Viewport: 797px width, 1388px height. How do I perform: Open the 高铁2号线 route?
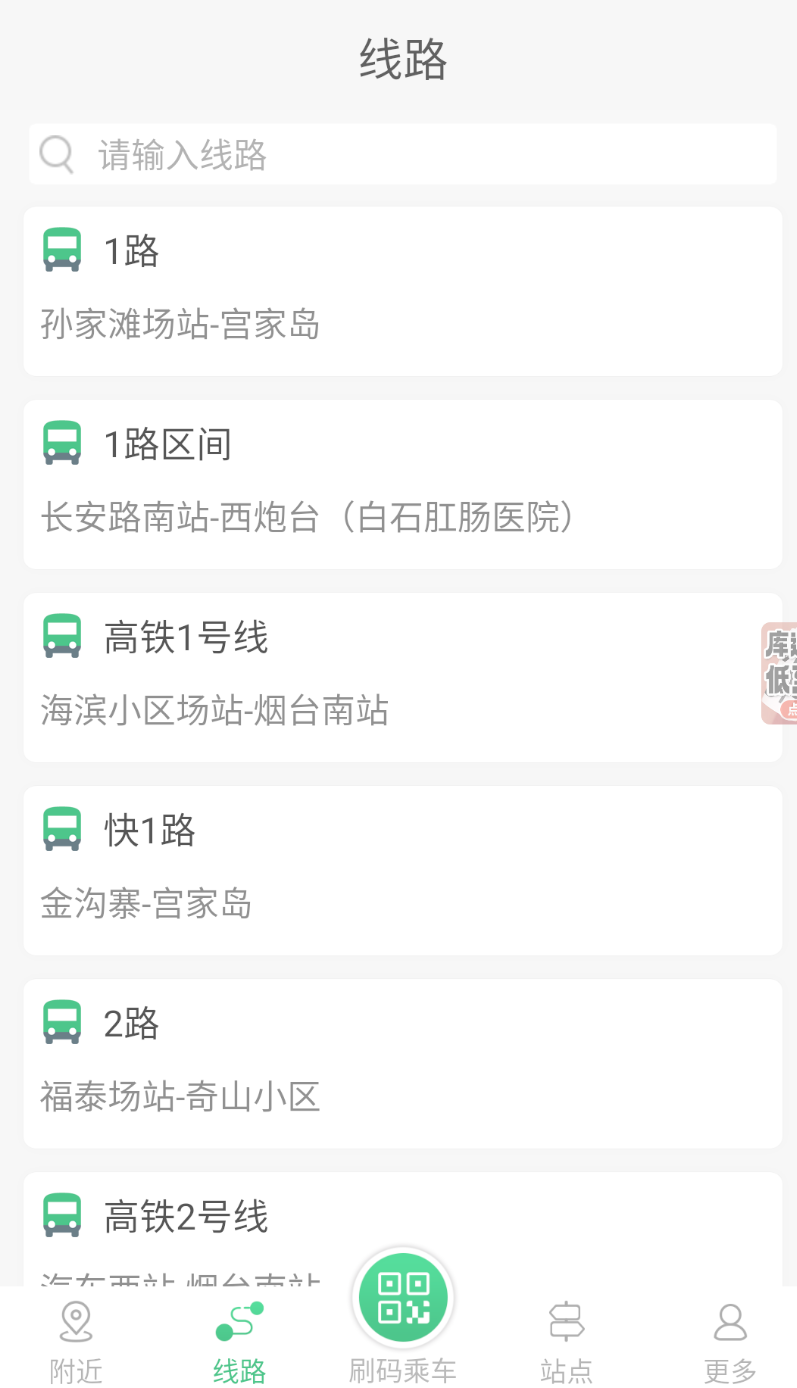point(402,1230)
